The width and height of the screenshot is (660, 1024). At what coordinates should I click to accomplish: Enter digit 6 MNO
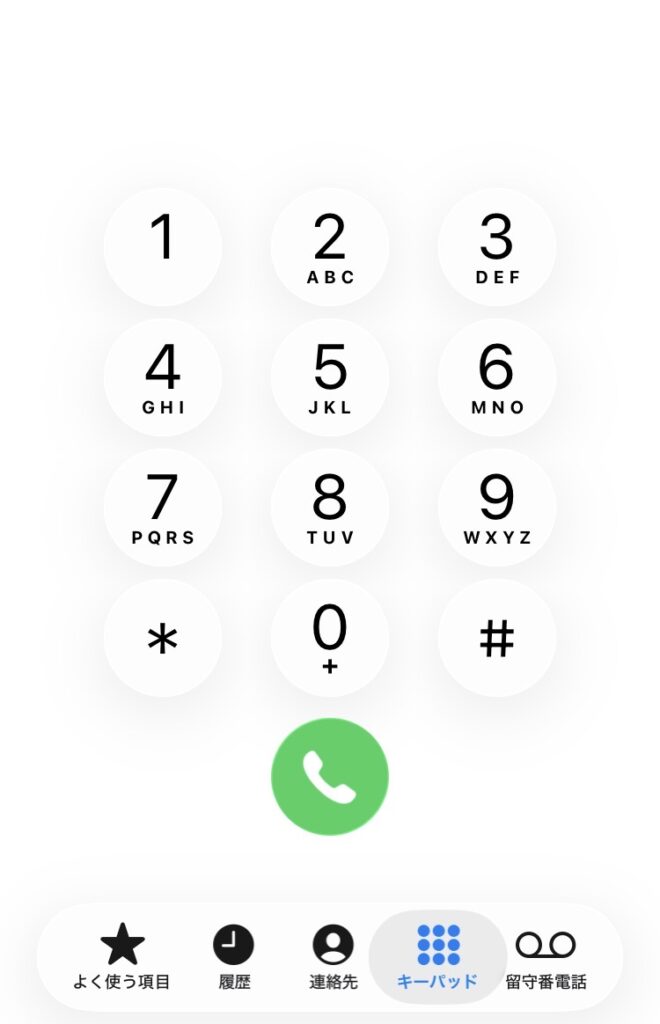[x=496, y=377]
